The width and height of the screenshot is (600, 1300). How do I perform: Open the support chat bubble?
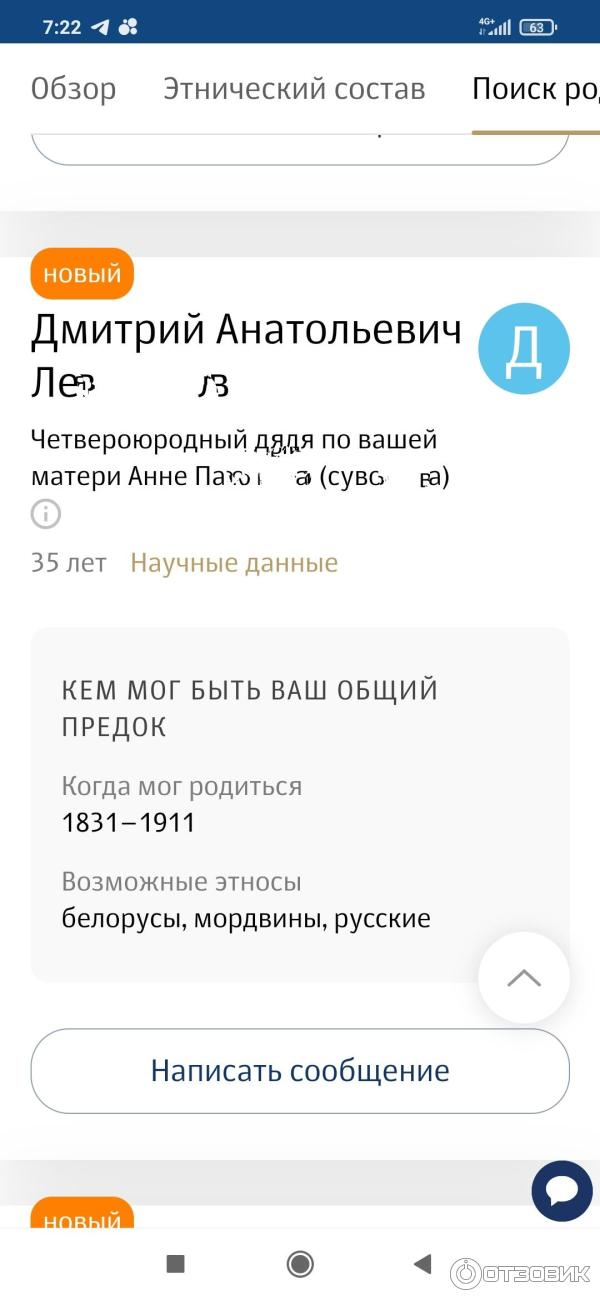[x=562, y=1191]
